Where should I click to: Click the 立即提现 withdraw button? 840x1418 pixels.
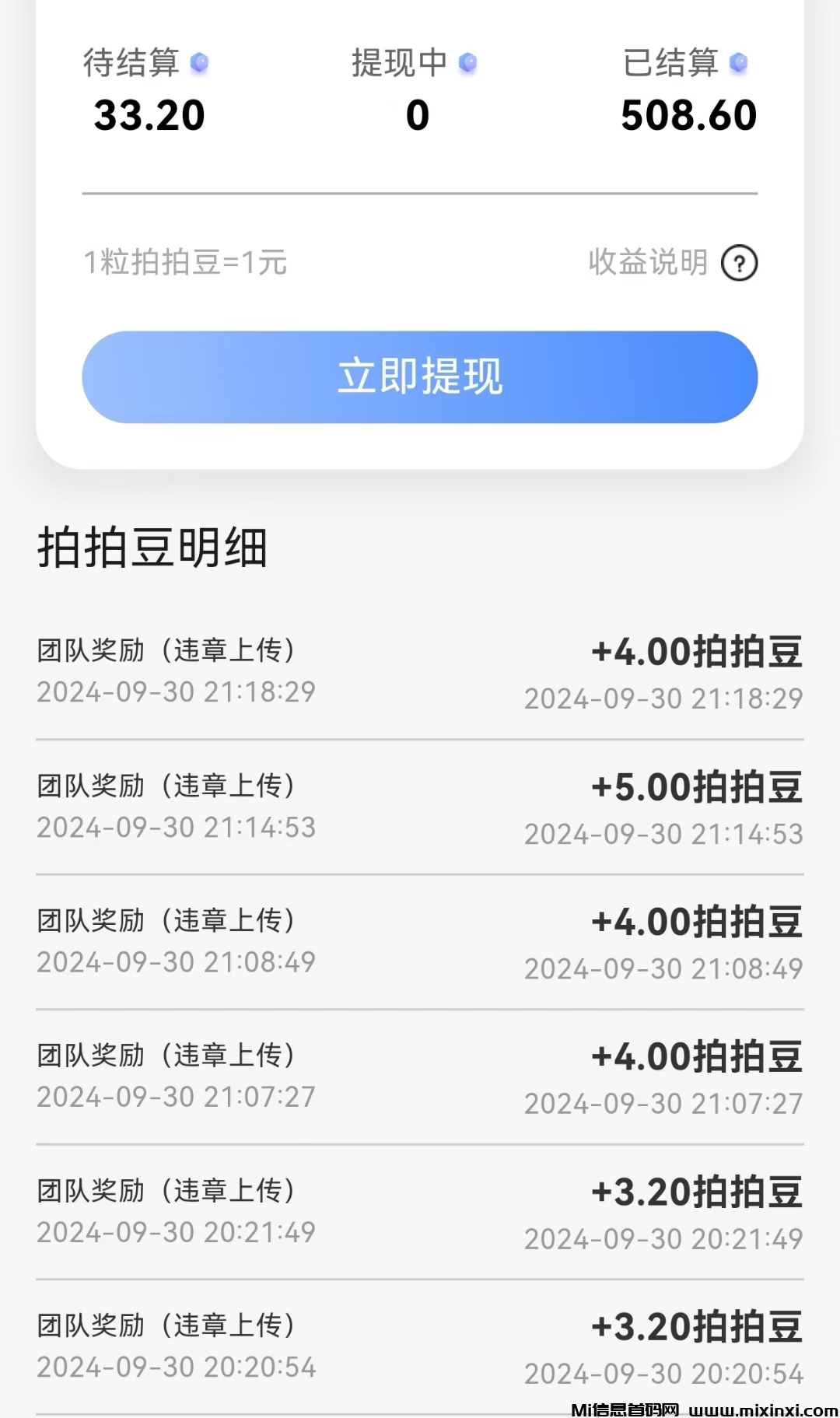[x=420, y=377]
